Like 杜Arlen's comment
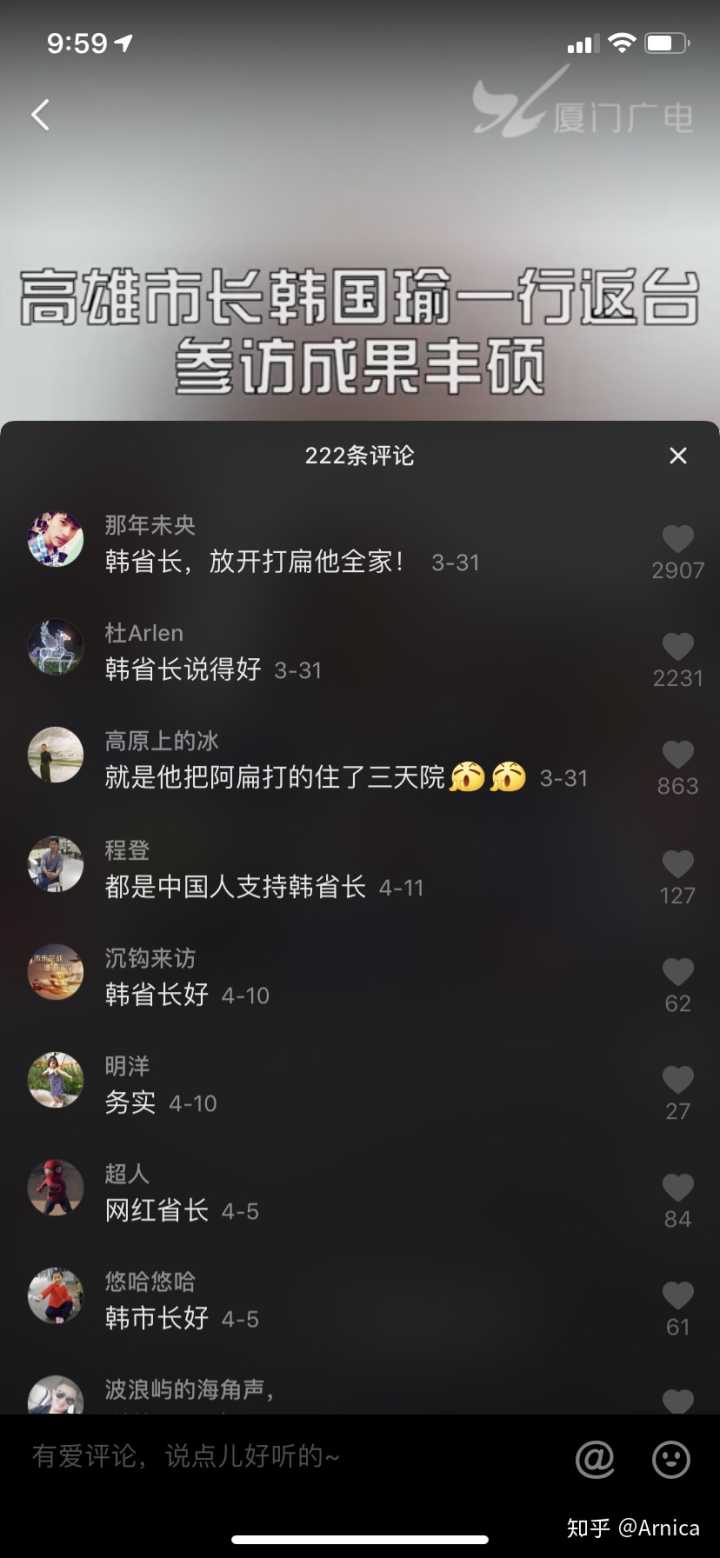The width and height of the screenshot is (720, 1558). click(678, 647)
